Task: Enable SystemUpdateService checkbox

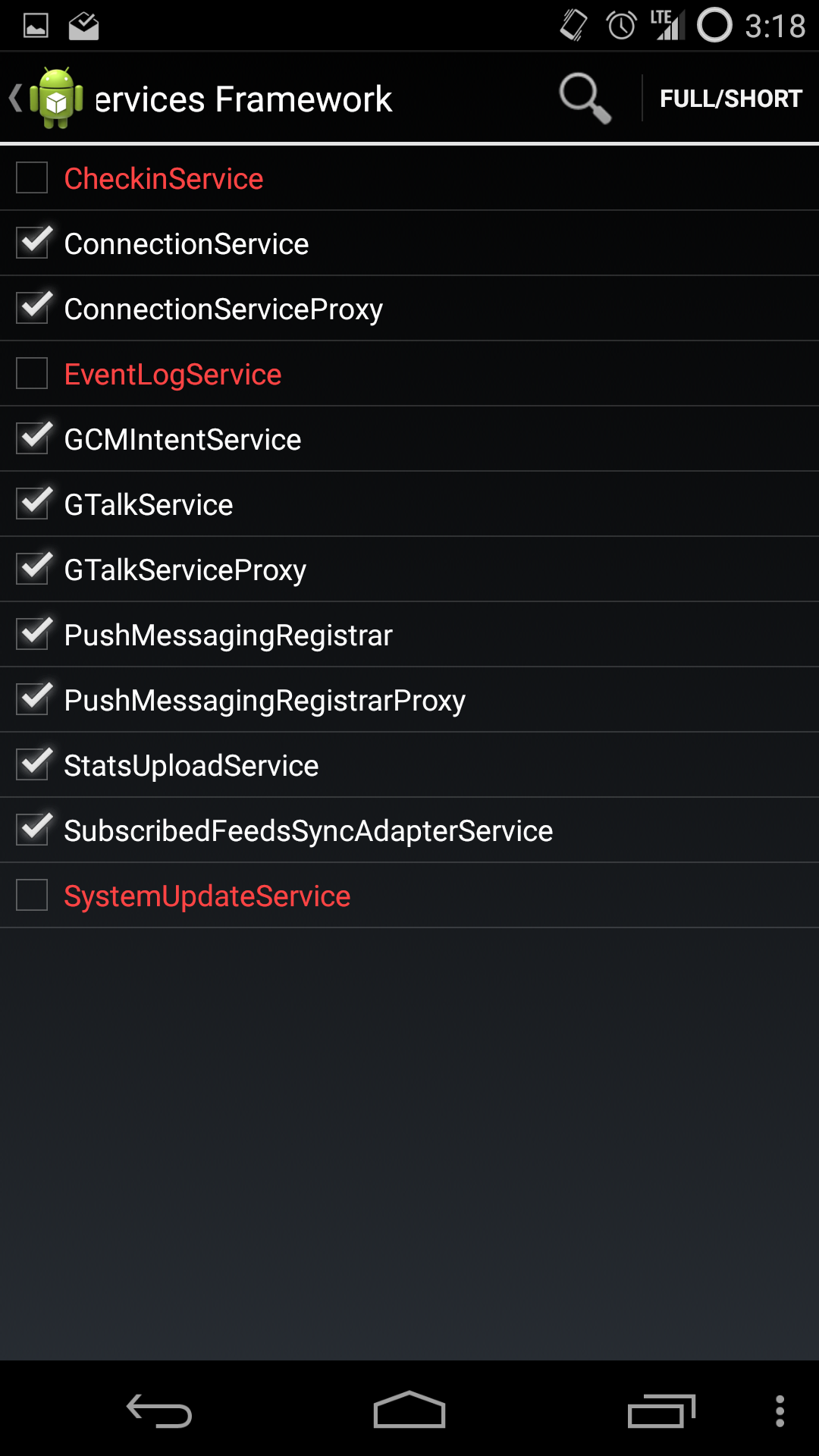Action: pyautogui.click(x=32, y=896)
